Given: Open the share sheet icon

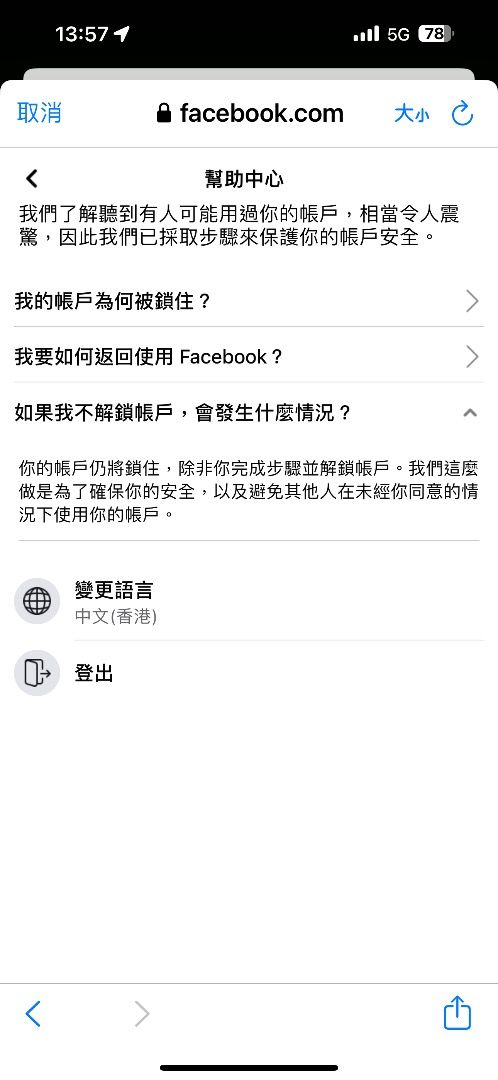Looking at the screenshot, I should [457, 1012].
